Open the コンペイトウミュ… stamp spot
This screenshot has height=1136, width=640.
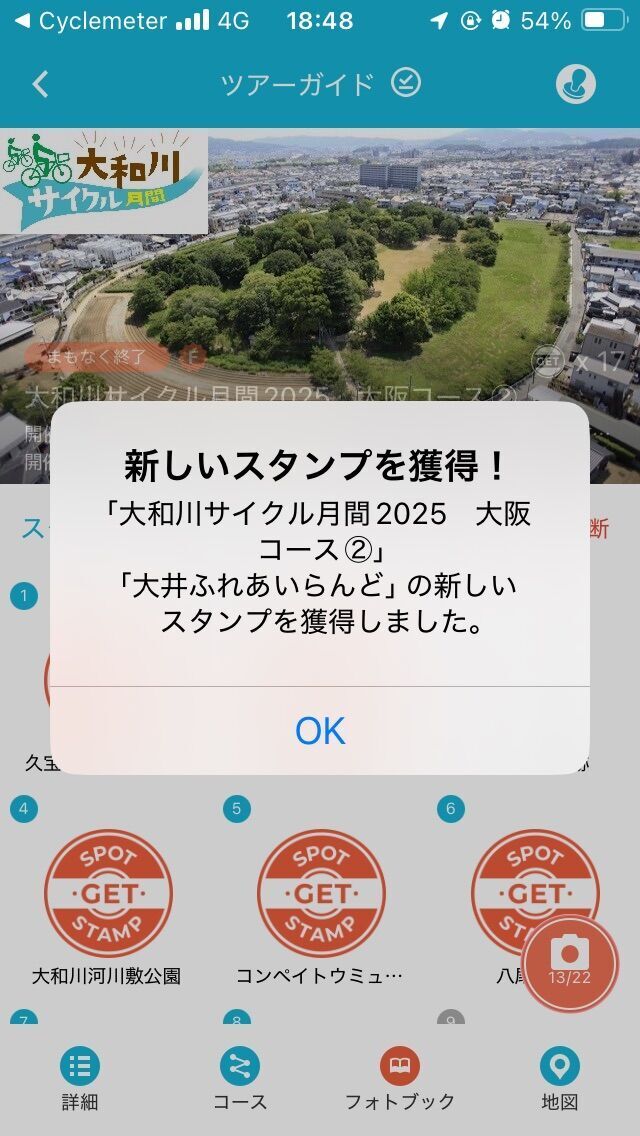point(321,893)
